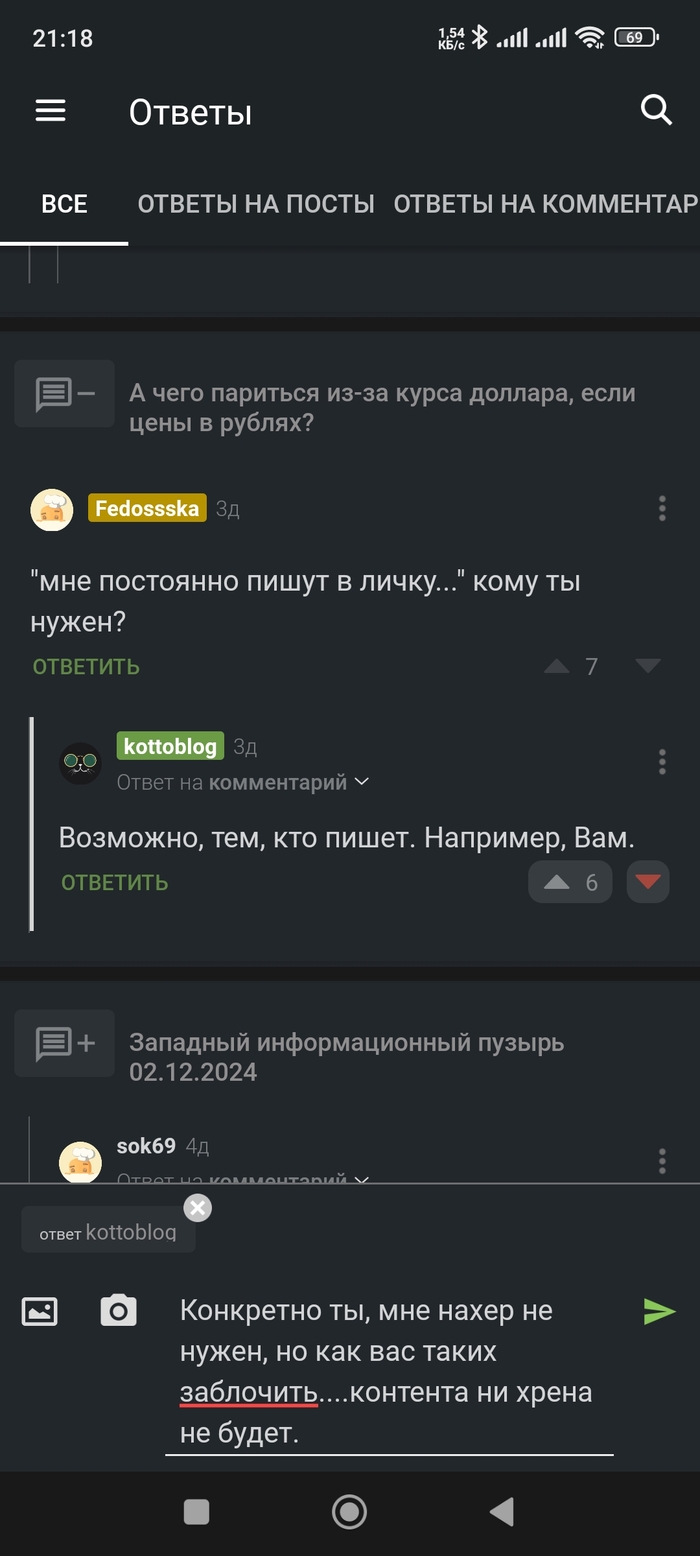This screenshot has height=1556, width=700.
Task: Select the Все tab
Action: [x=64, y=204]
